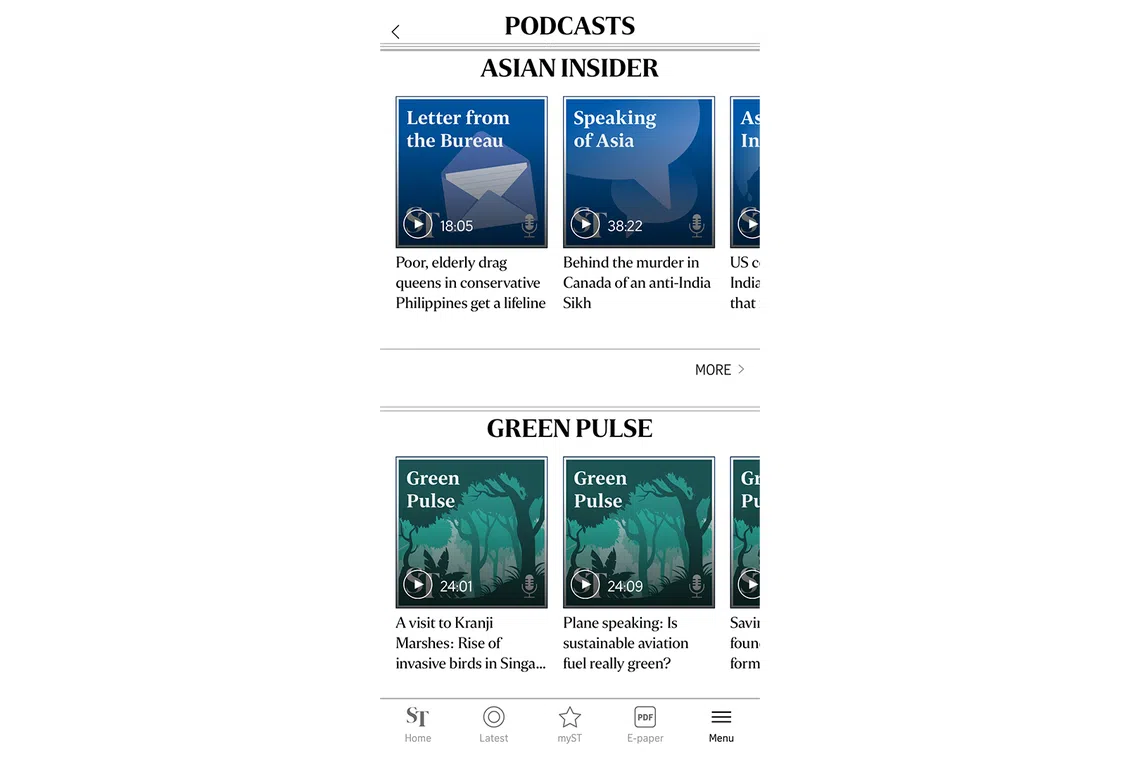Open the E-paper tab
Screen dimensions: 1140x760
click(645, 724)
